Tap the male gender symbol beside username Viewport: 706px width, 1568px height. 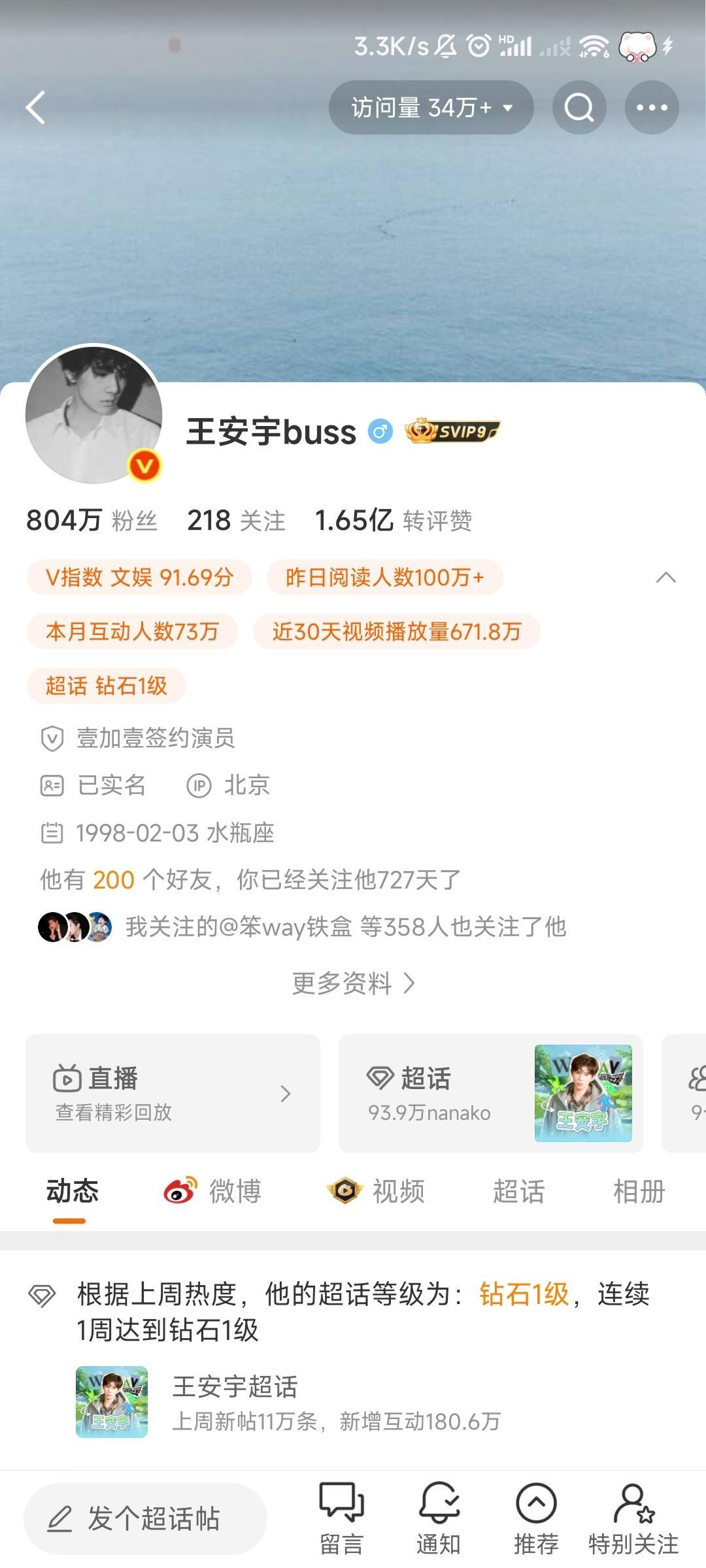pos(381,431)
